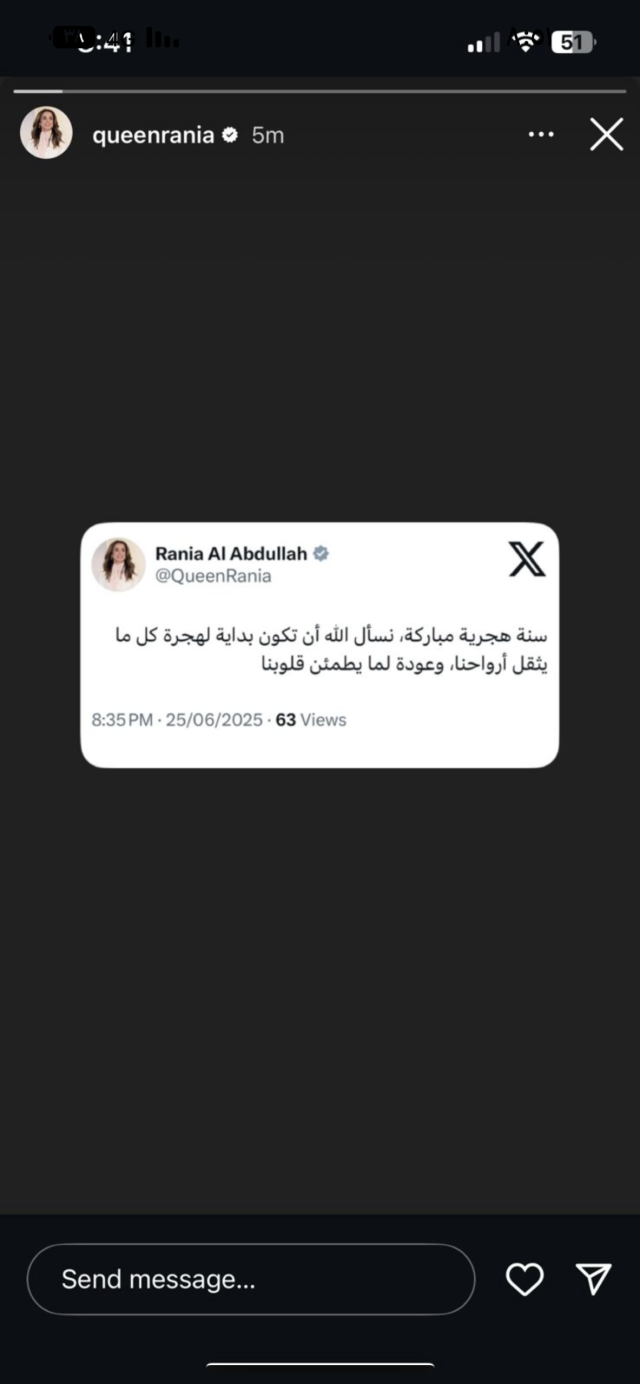The image size is (640, 1384).
Task: Like this story with the heart
Action: [524, 1279]
